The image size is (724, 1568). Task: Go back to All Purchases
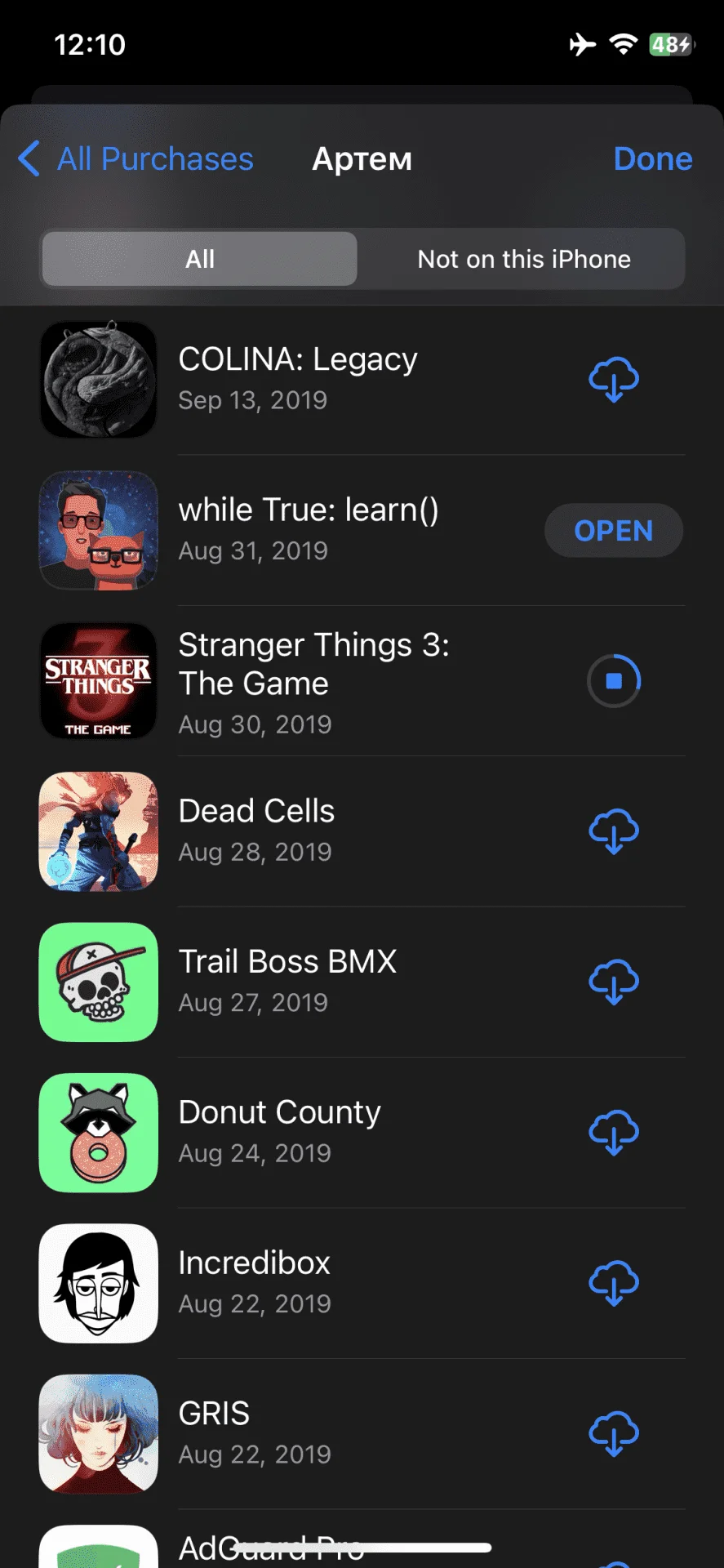[136, 159]
